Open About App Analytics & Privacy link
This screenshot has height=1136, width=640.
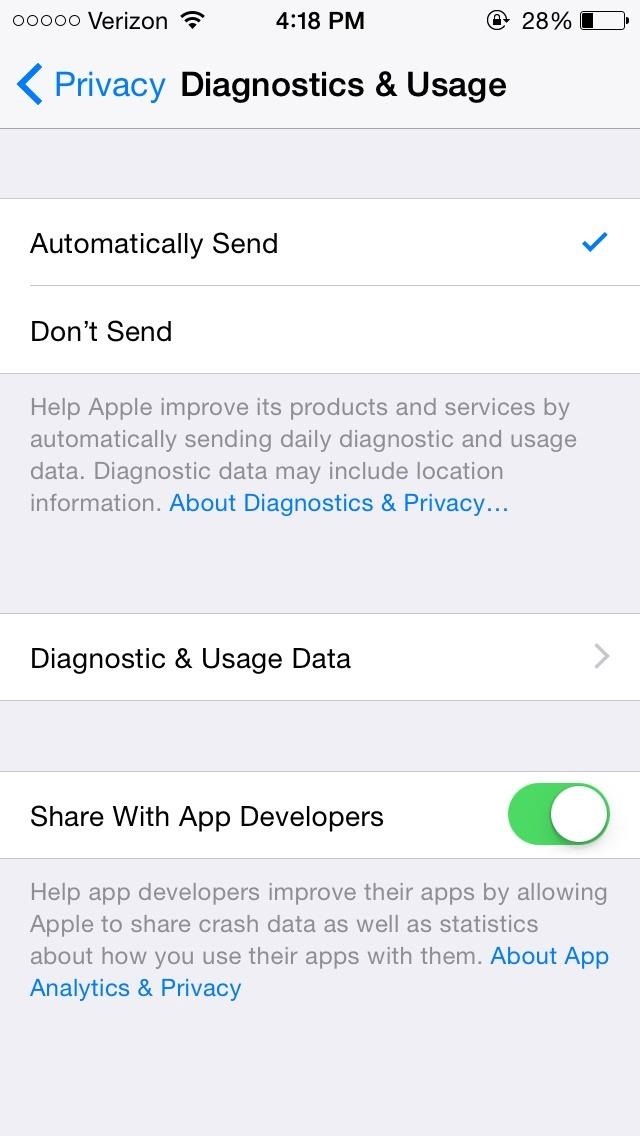tap(136, 987)
